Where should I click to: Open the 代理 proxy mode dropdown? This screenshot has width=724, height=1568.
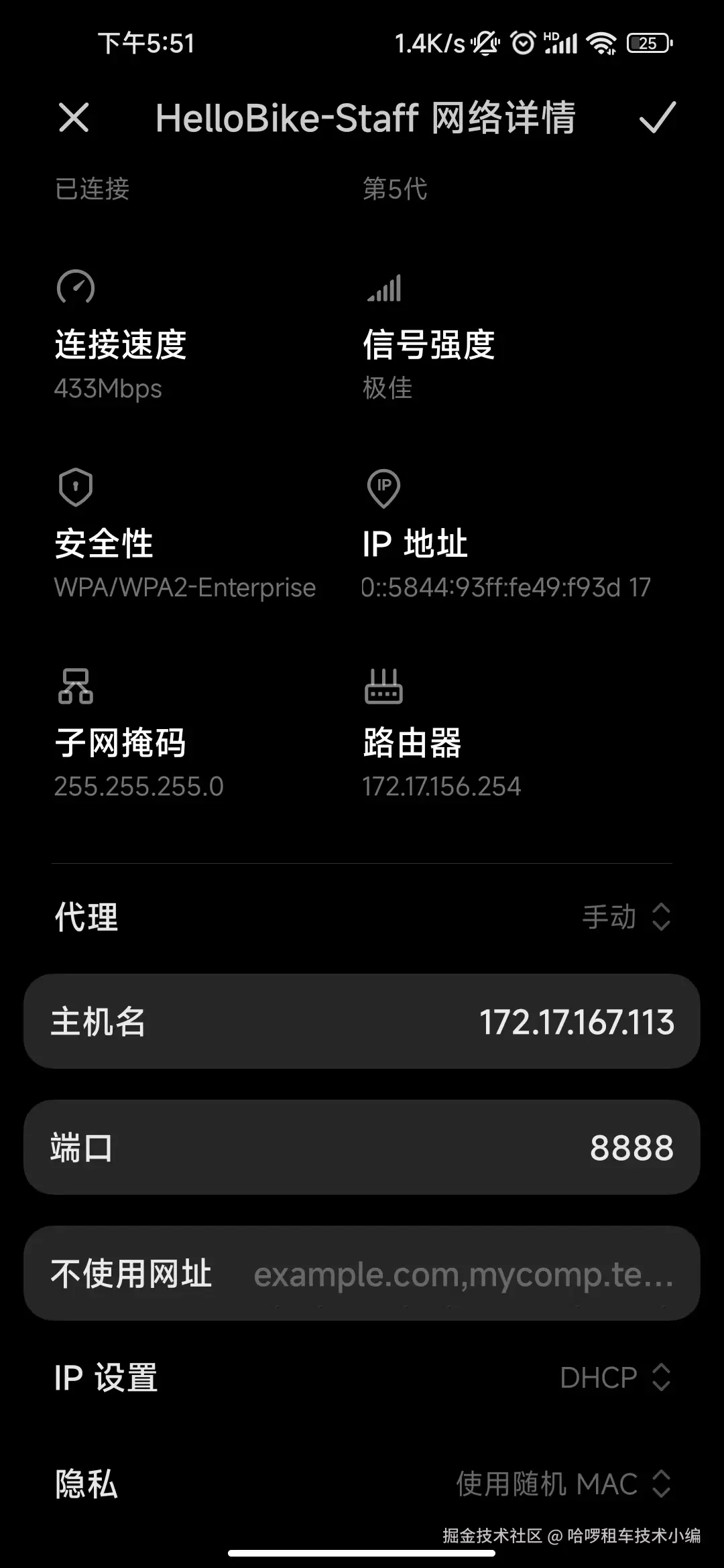click(626, 917)
